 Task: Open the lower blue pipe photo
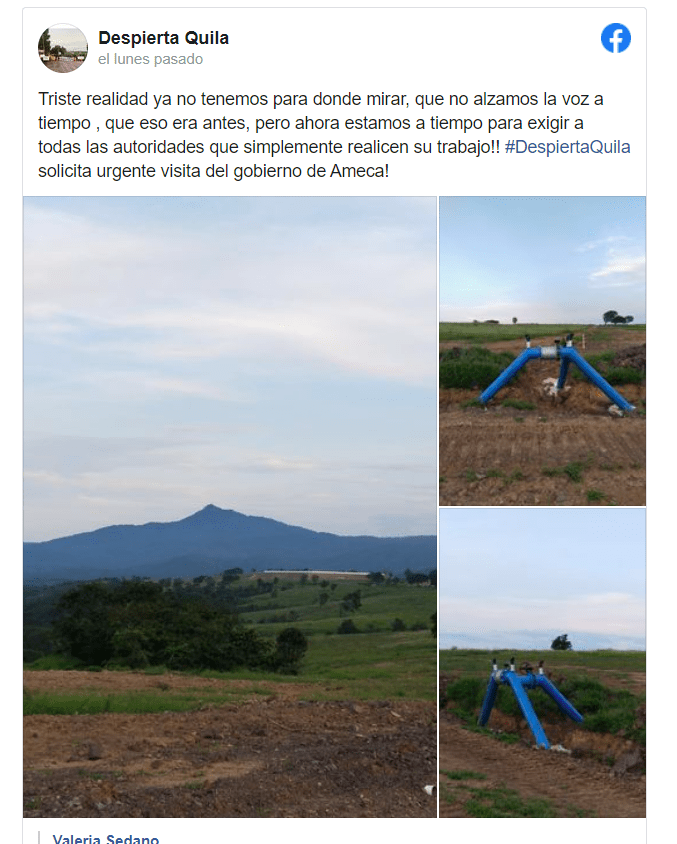(x=542, y=662)
